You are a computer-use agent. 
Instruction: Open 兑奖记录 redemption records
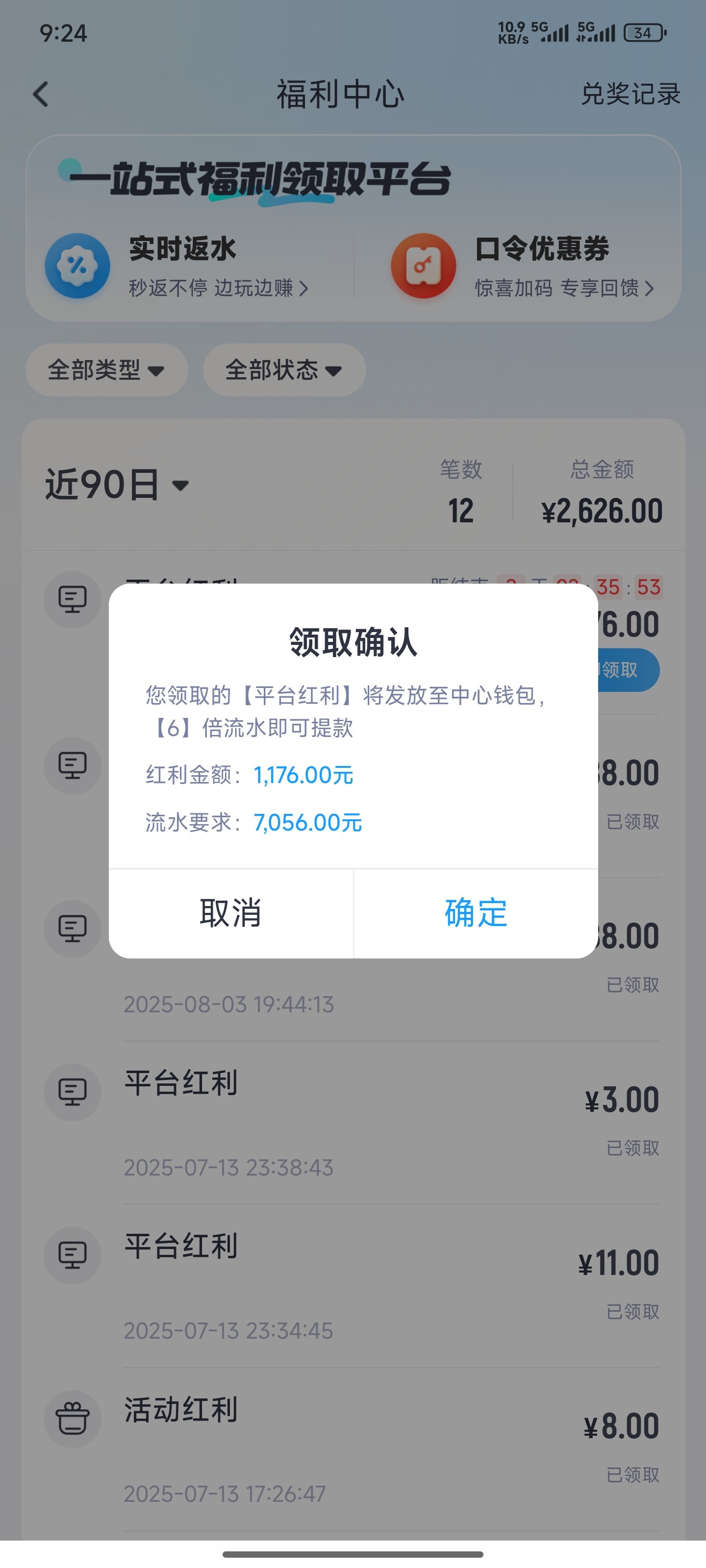[630, 95]
